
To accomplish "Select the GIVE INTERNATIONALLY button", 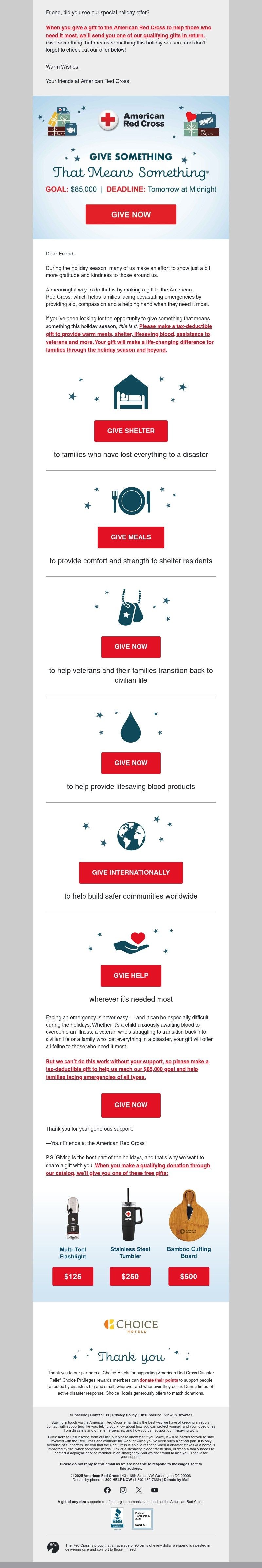I will (x=130, y=872).
